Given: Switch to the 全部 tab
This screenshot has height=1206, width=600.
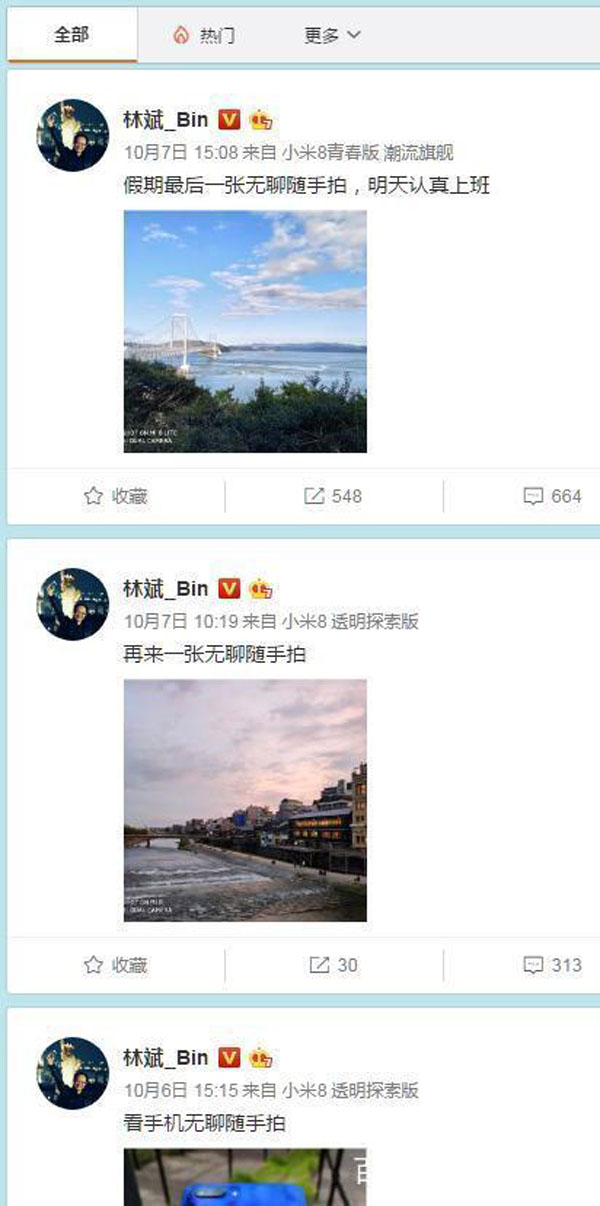Looking at the screenshot, I should (x=72, y=35).
